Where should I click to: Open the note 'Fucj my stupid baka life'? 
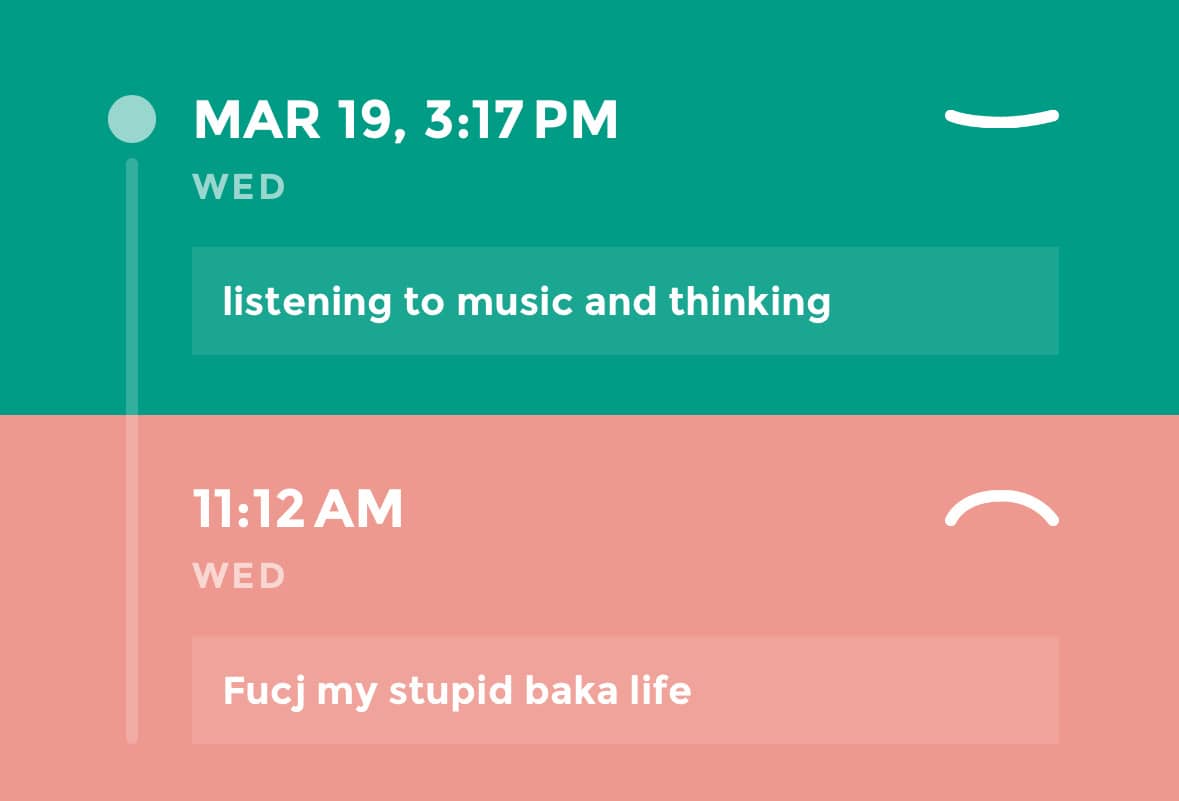click(x=625, y=690)
